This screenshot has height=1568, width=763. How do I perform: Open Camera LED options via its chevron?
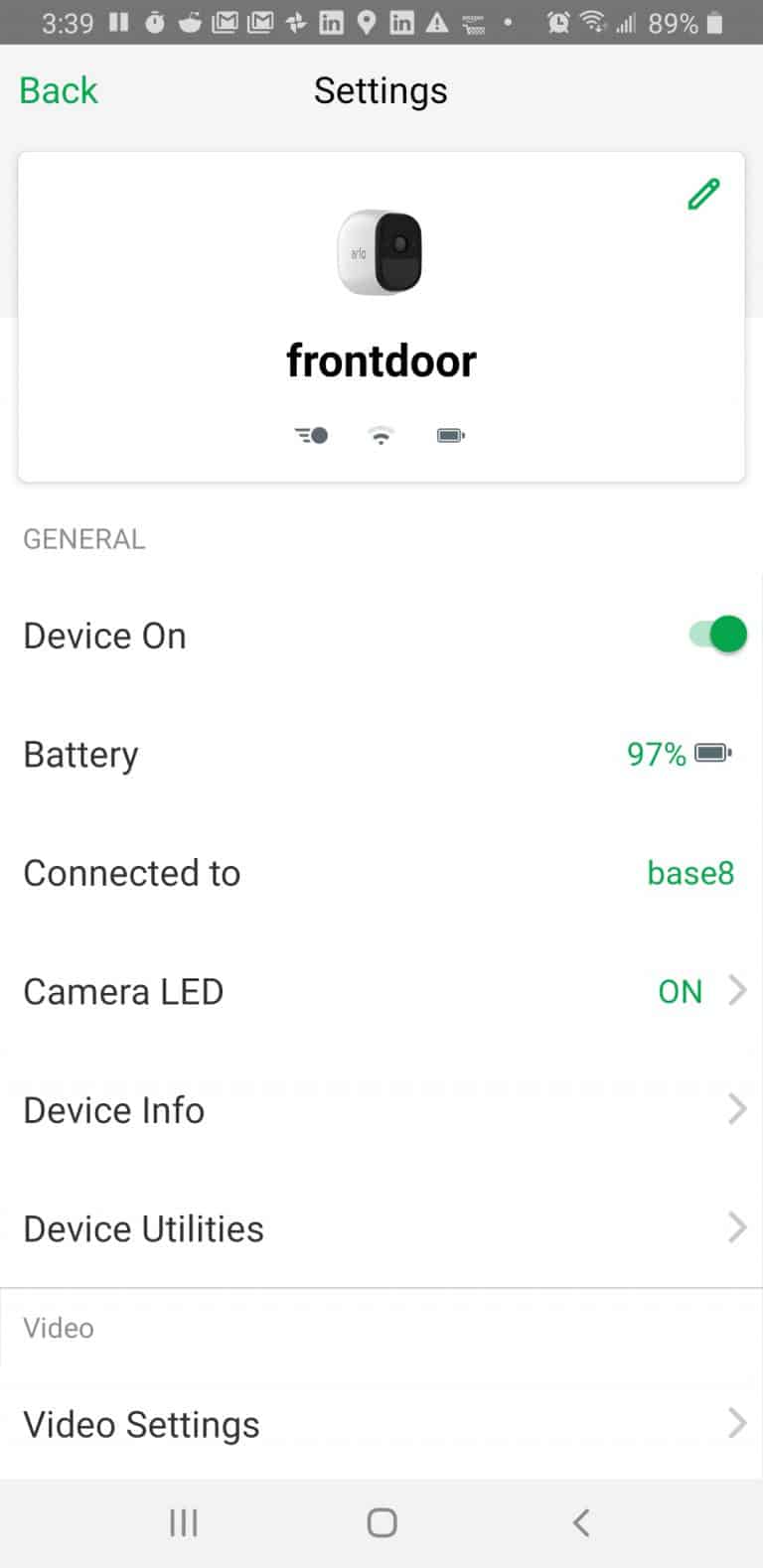[x=736, y=991]
